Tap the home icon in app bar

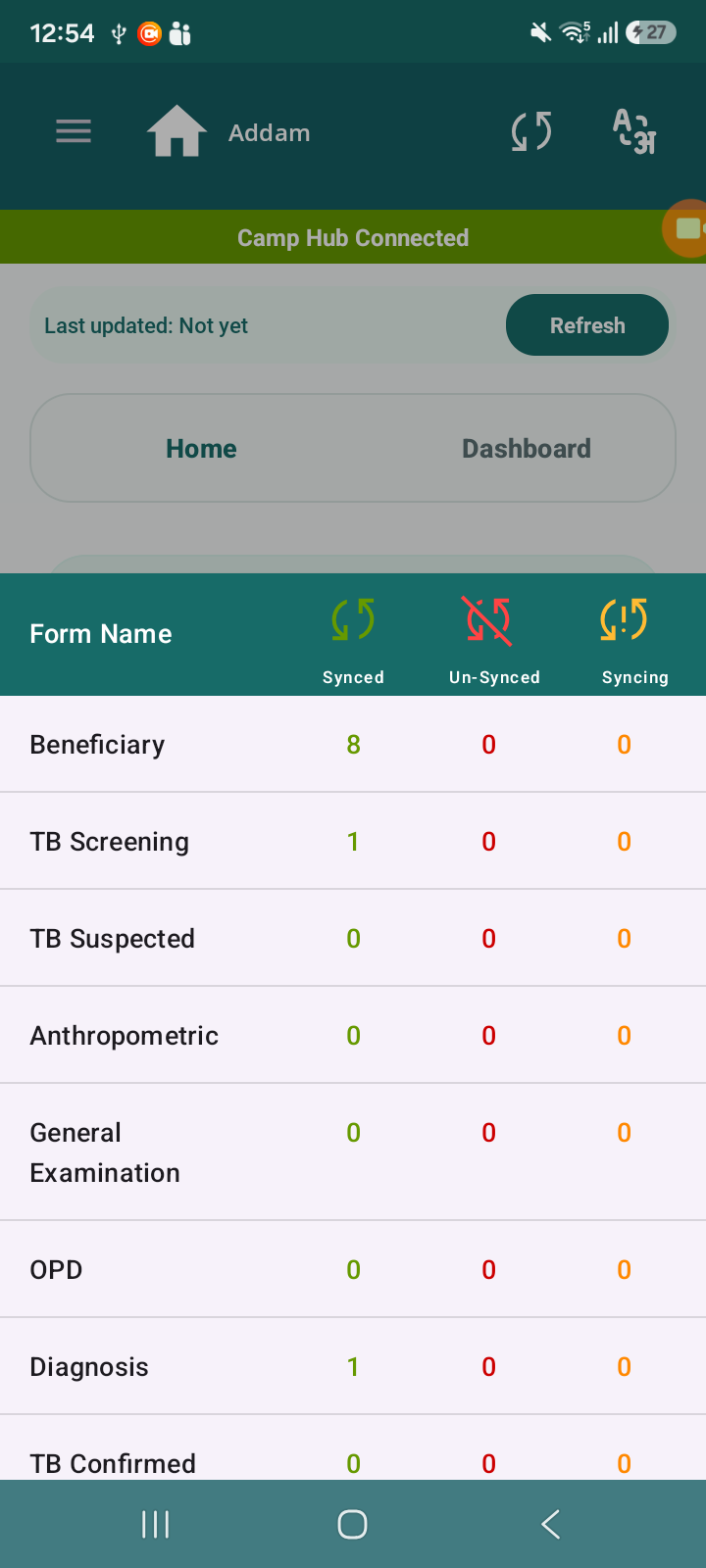click(x=176, y=131)
